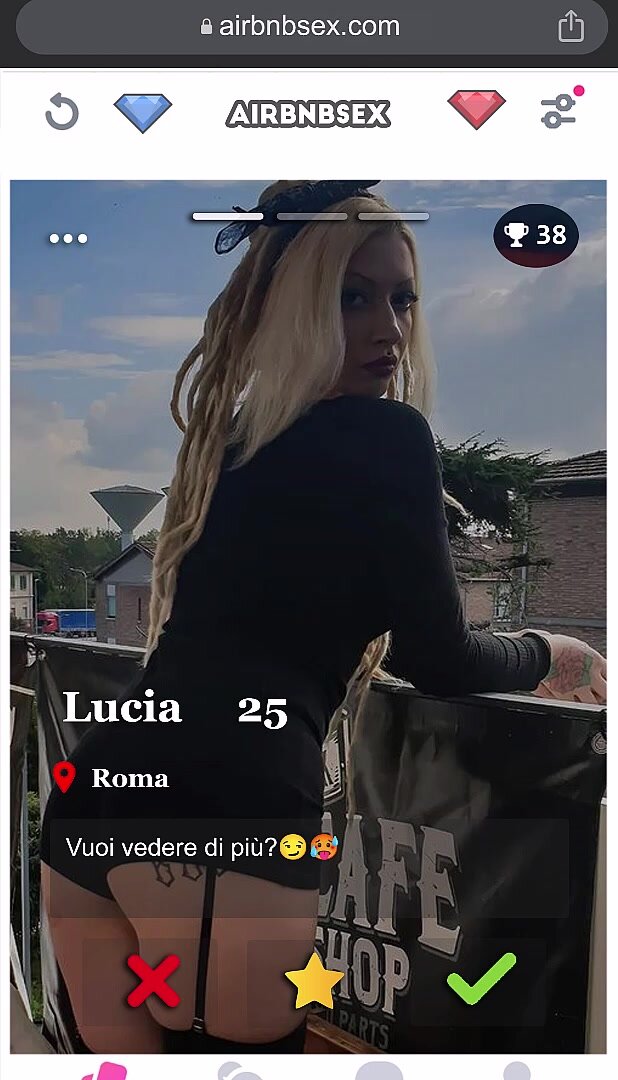Tap the undo rewind arrow icon
Screen dimensions: 618x1080
pos(61,112)
